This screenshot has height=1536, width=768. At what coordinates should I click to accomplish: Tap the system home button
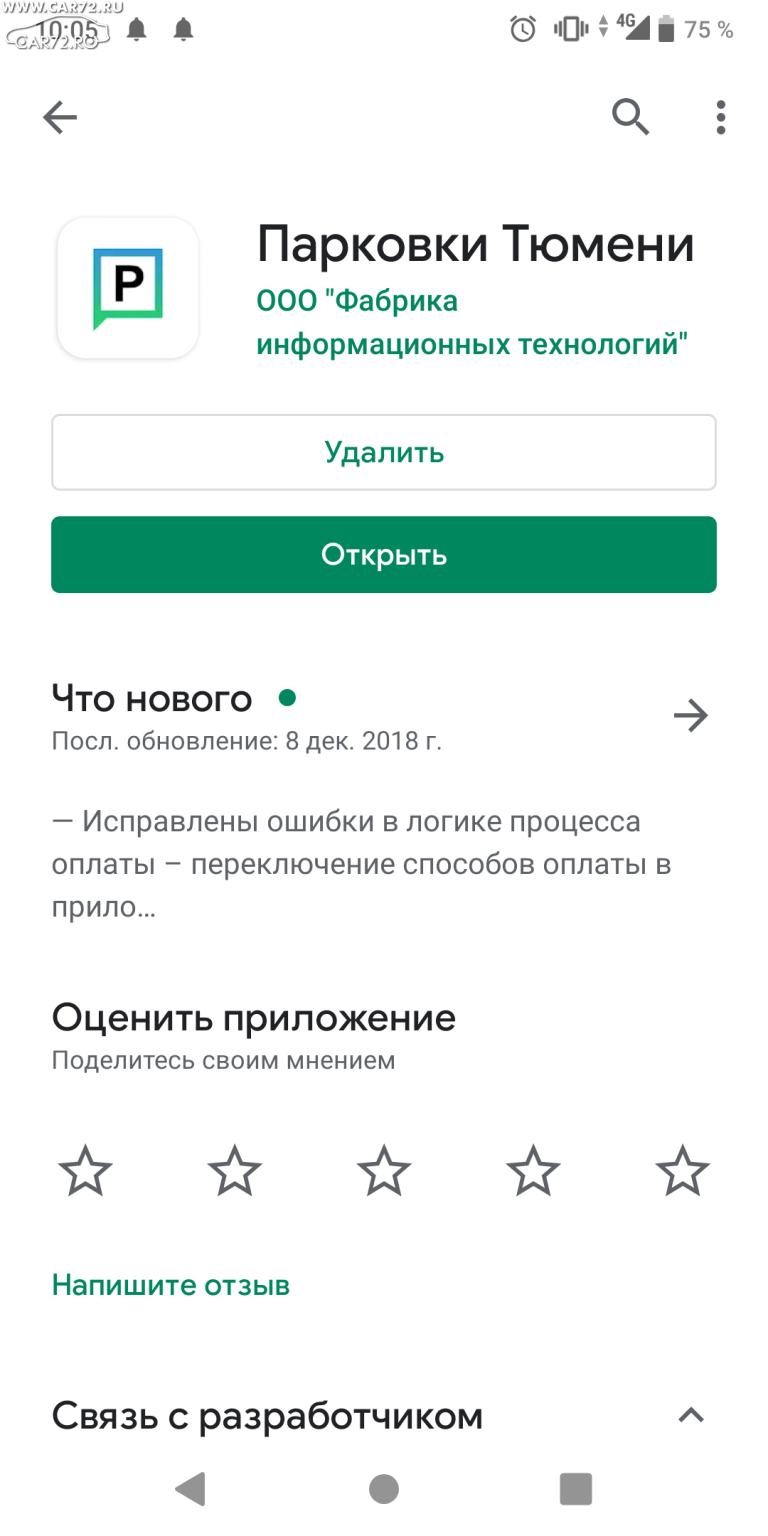click(384, 1489)
